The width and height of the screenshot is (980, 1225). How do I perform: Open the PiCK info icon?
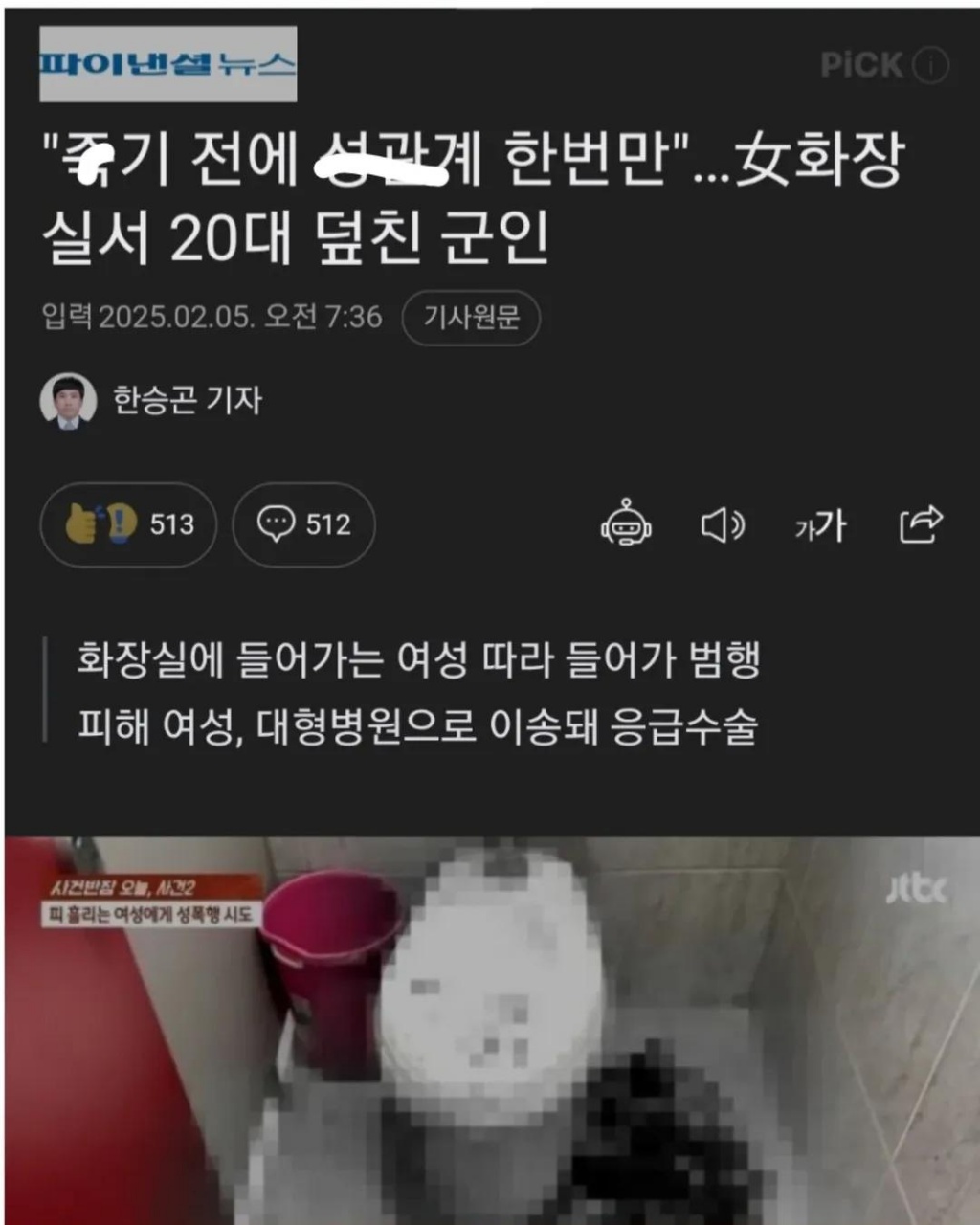click(x=930, y=65)
